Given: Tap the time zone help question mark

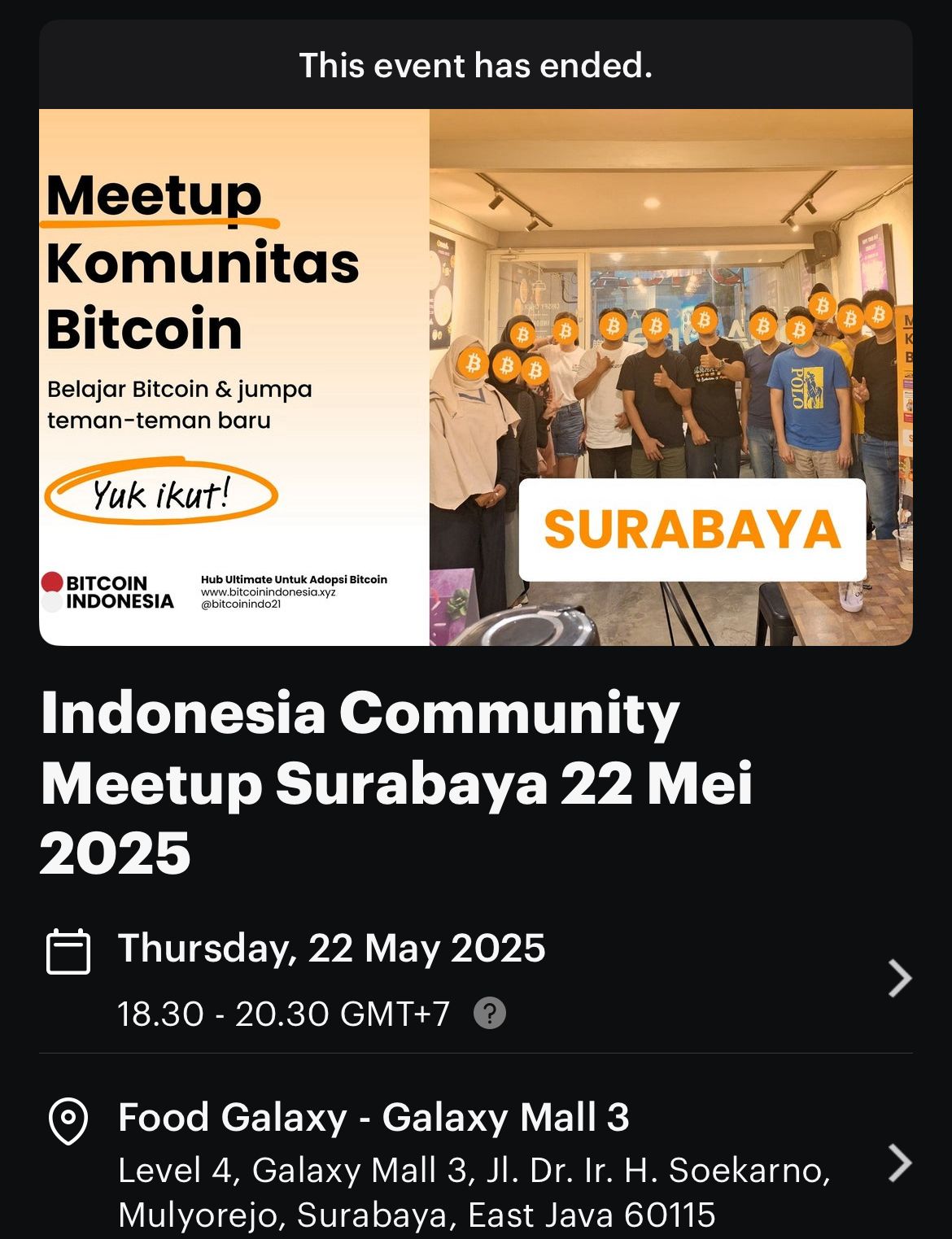Looking at the screenshot, I should click(x=490, y=1014).
